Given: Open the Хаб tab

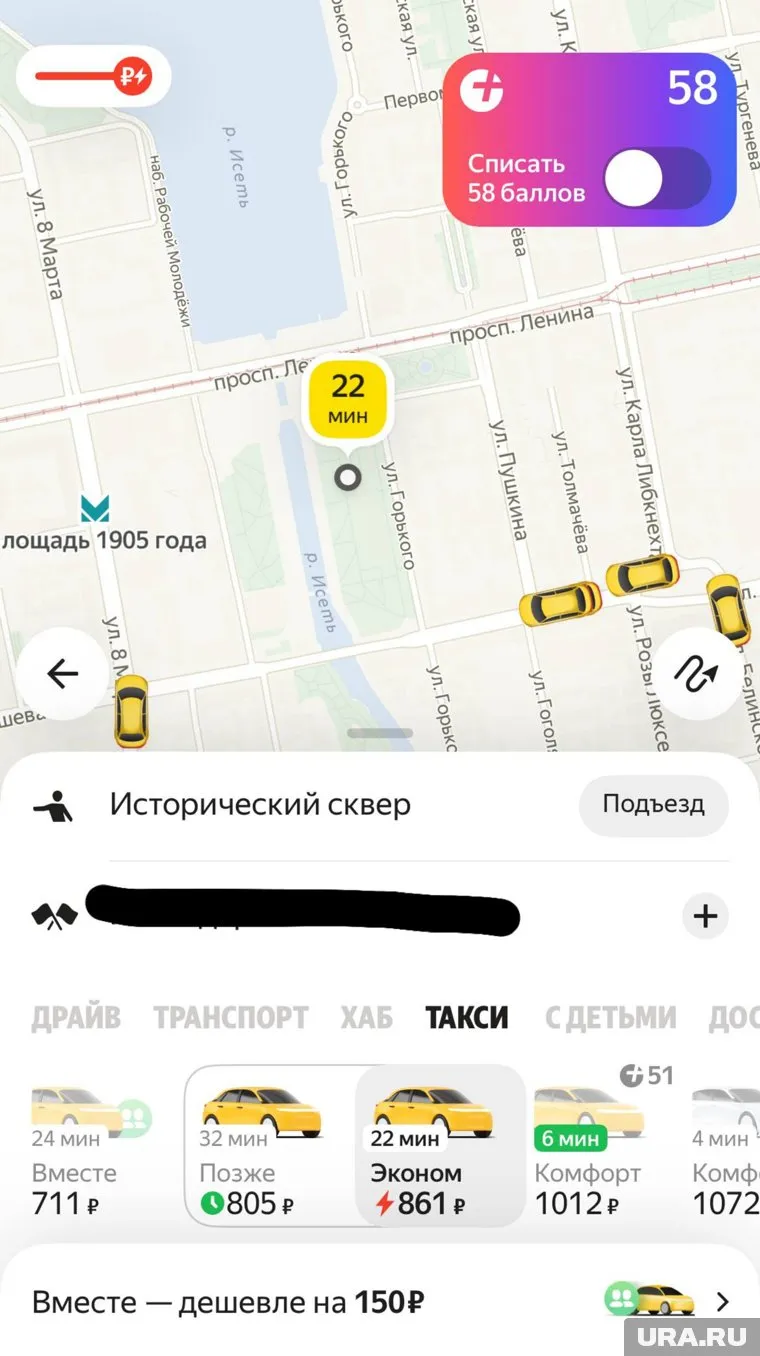Looking at the screenshot, I should pyautogui.click(x=366, y=1018).
